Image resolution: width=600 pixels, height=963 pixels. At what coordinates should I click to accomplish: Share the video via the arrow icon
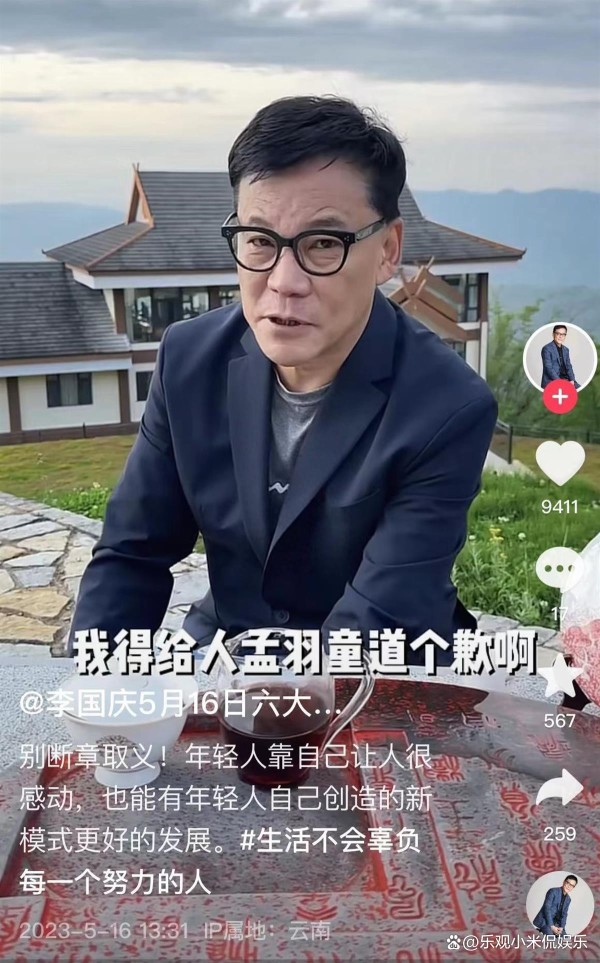pos(560,789)
